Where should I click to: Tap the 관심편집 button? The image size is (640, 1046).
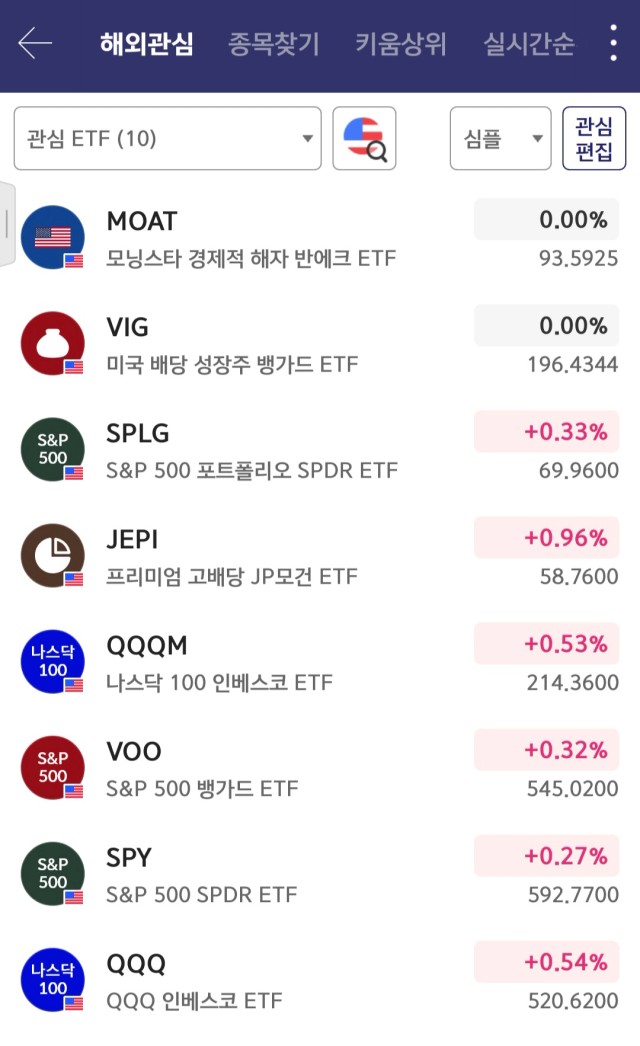point(594,138)
